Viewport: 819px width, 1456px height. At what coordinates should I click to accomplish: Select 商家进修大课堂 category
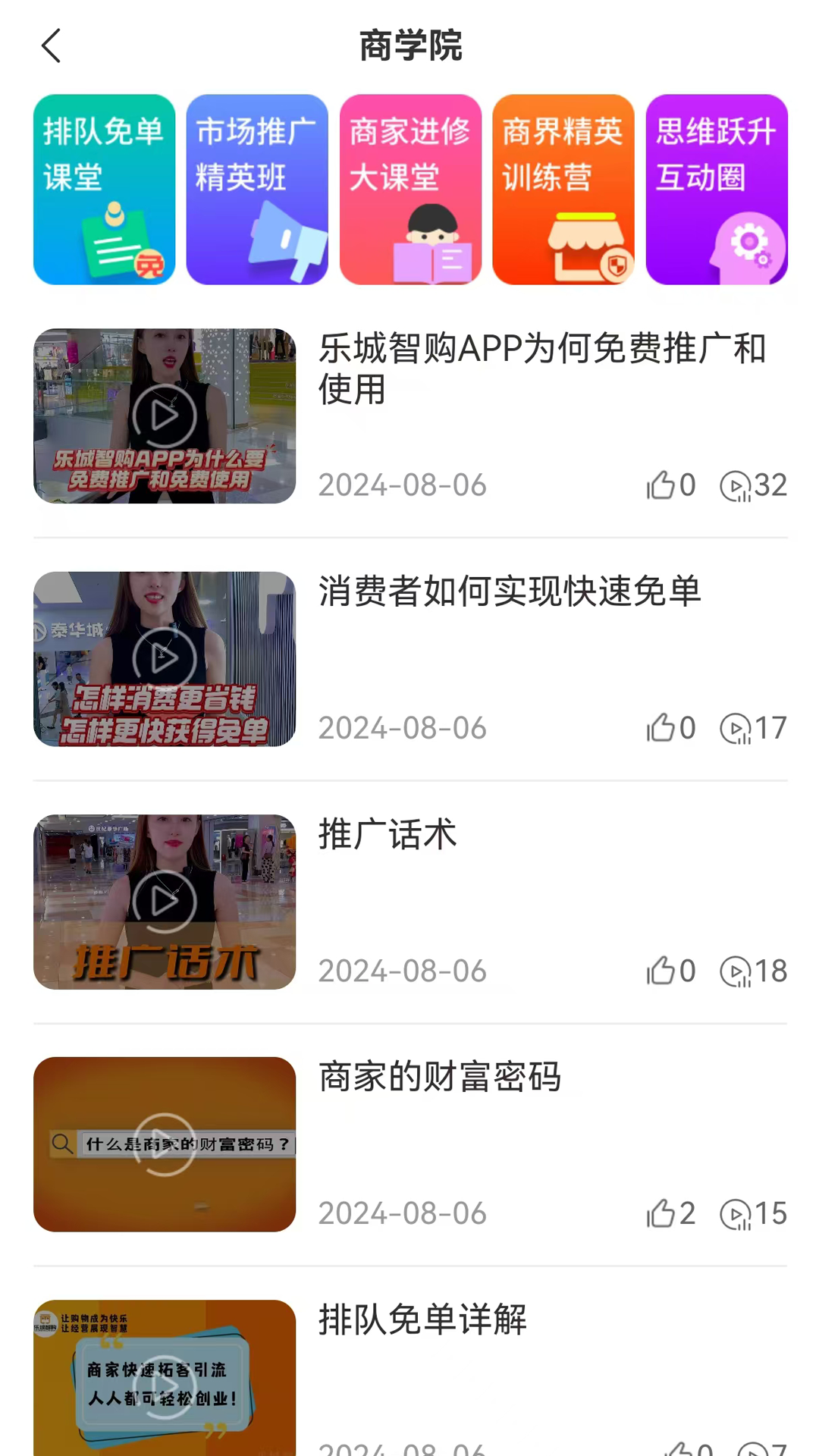coord(410,190)
